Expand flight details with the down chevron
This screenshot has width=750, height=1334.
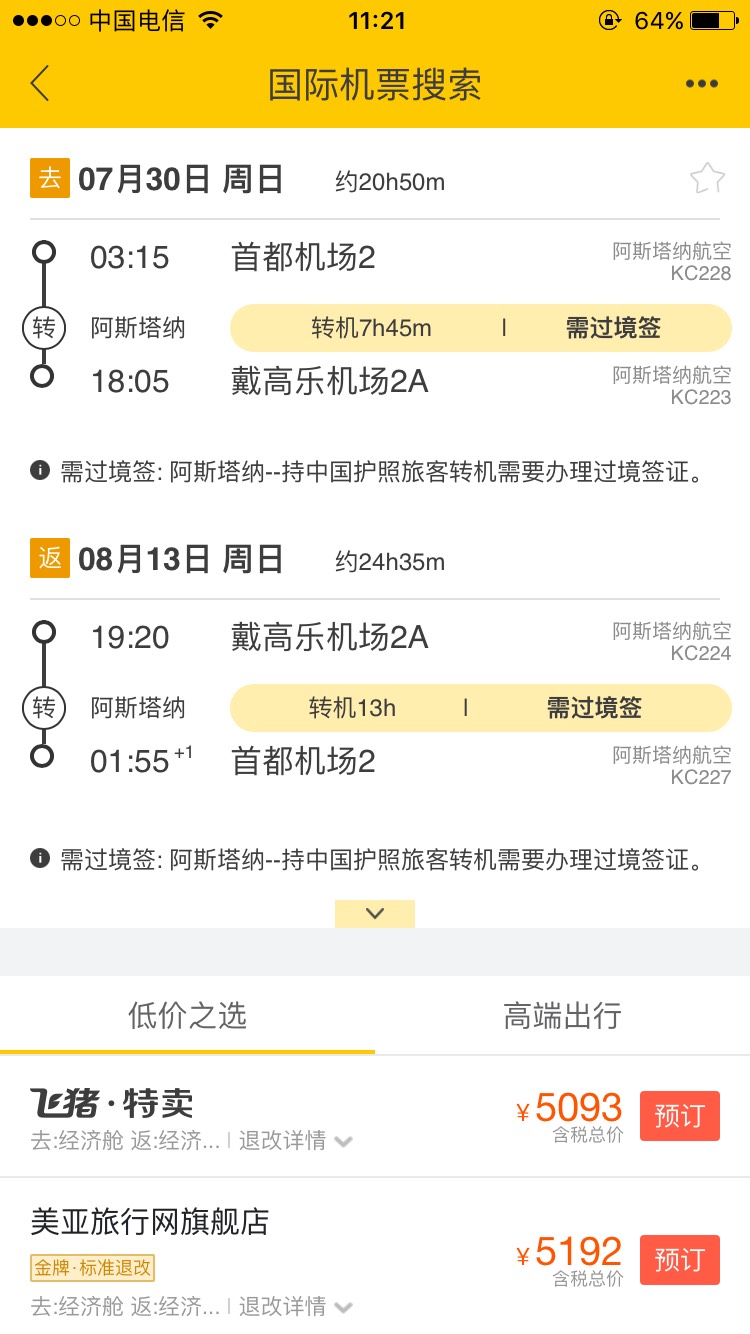(374, 913)
